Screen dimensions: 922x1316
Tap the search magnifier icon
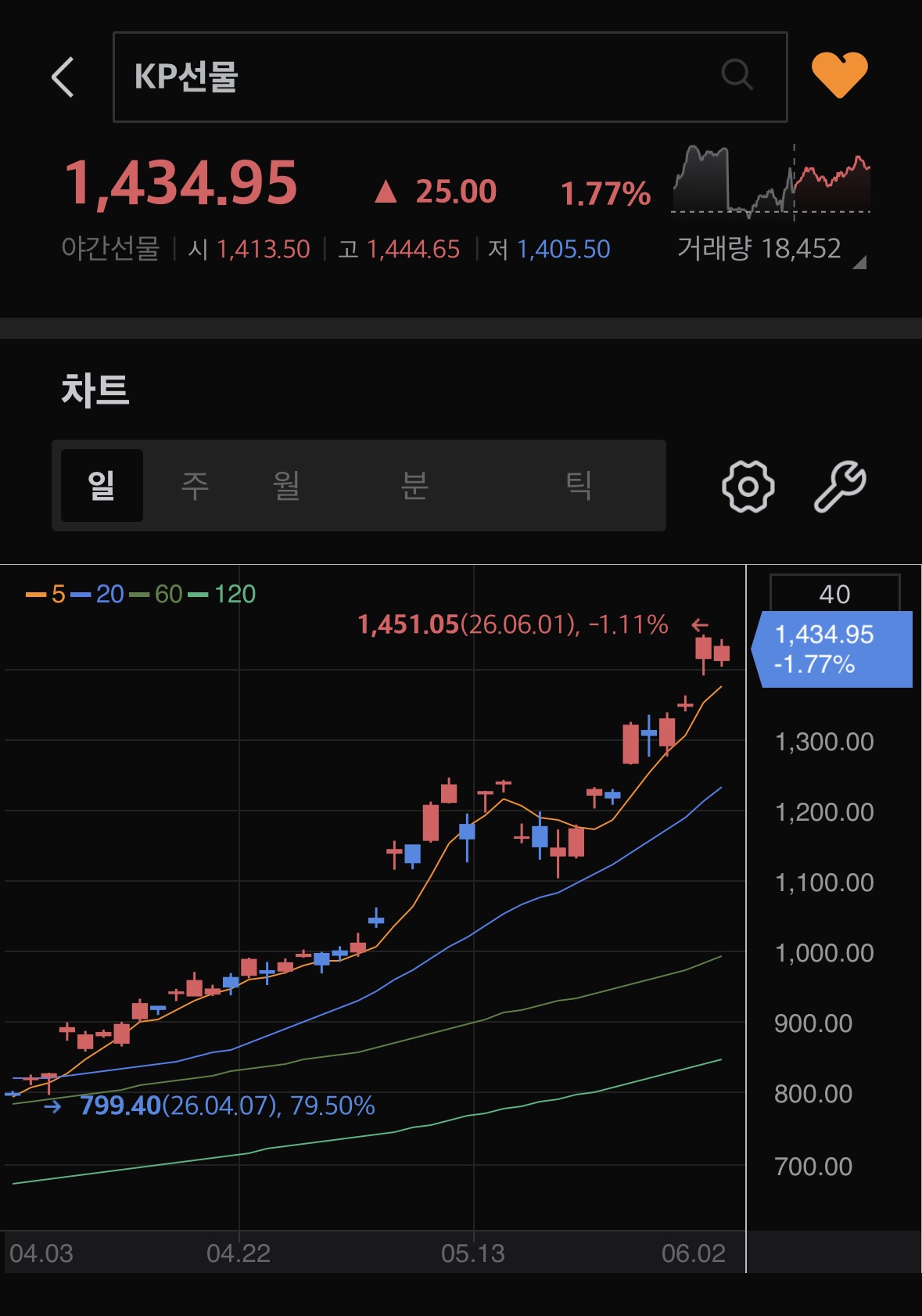coord(737,75)
